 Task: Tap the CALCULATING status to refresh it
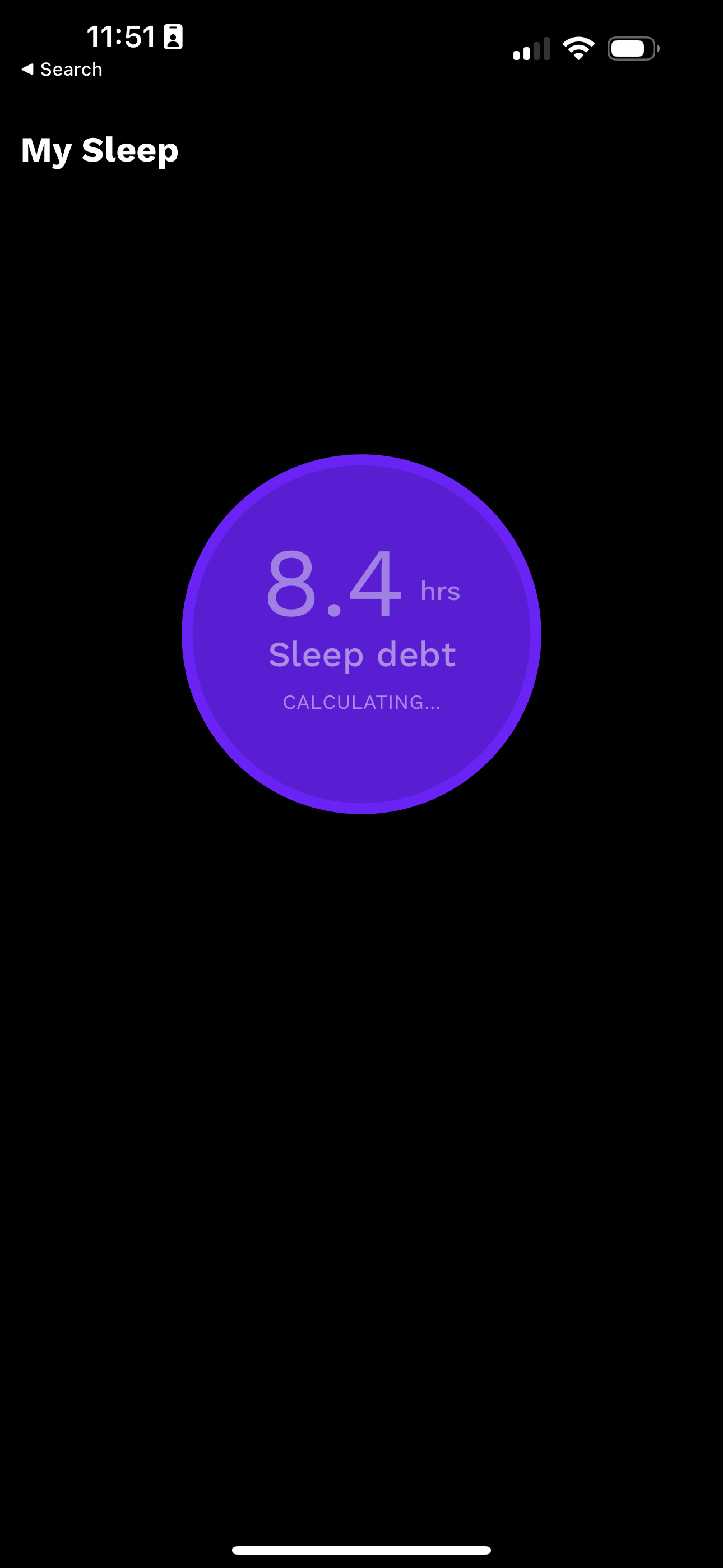point(361,703)
